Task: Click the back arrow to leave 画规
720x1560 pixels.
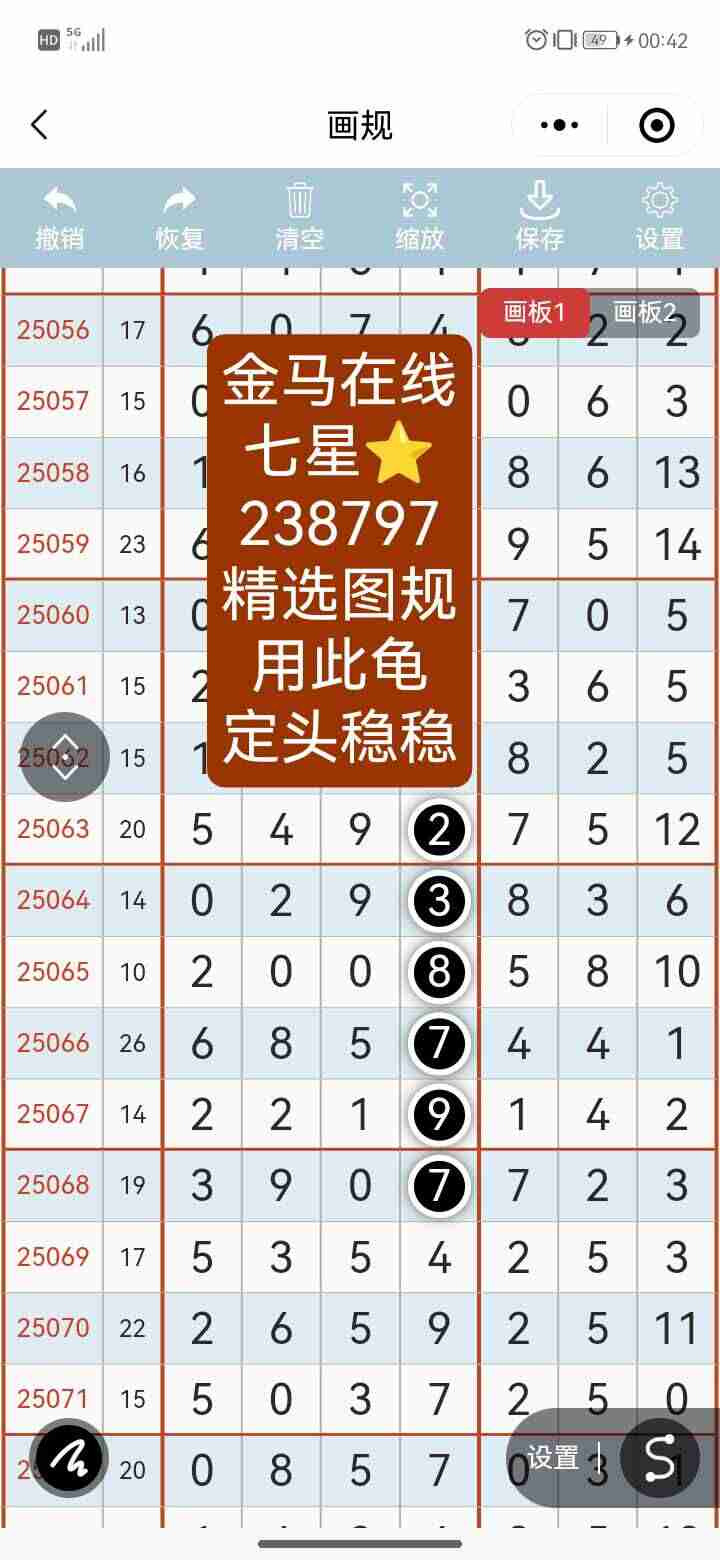Action: click(38, 125)
